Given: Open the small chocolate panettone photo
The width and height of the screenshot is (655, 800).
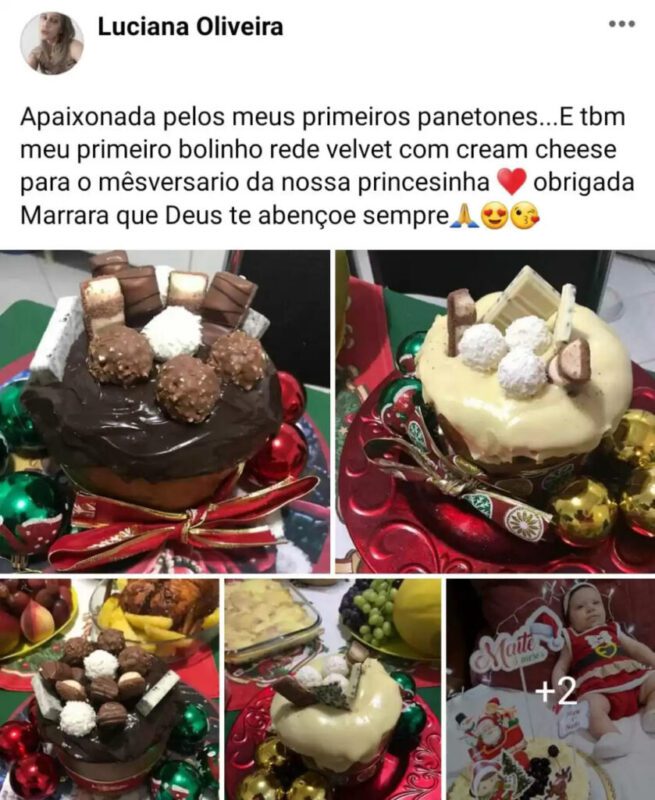Looking at the screenshot, I should pos(108,690).
